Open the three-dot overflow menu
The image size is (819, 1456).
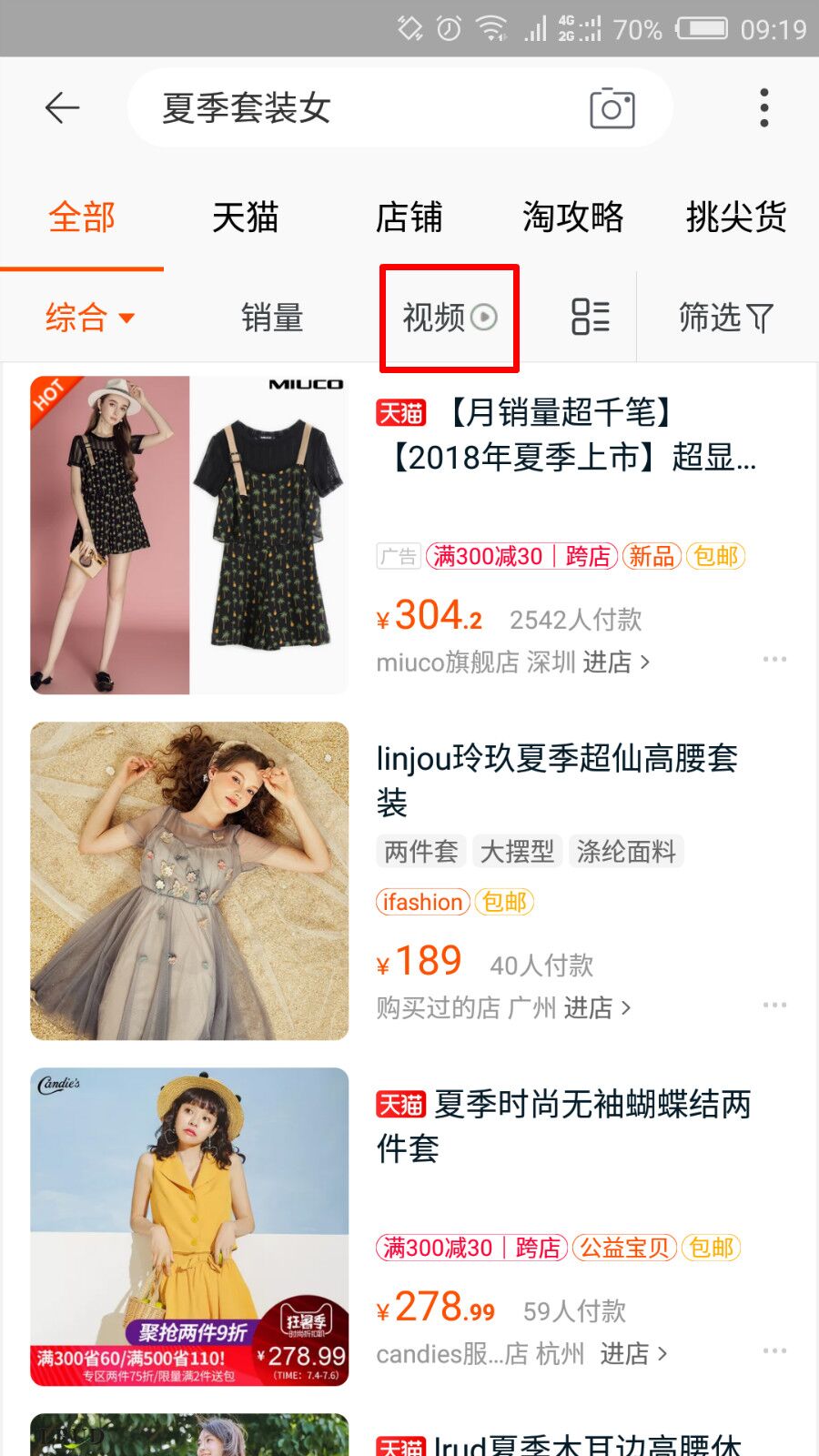(764, 106)
